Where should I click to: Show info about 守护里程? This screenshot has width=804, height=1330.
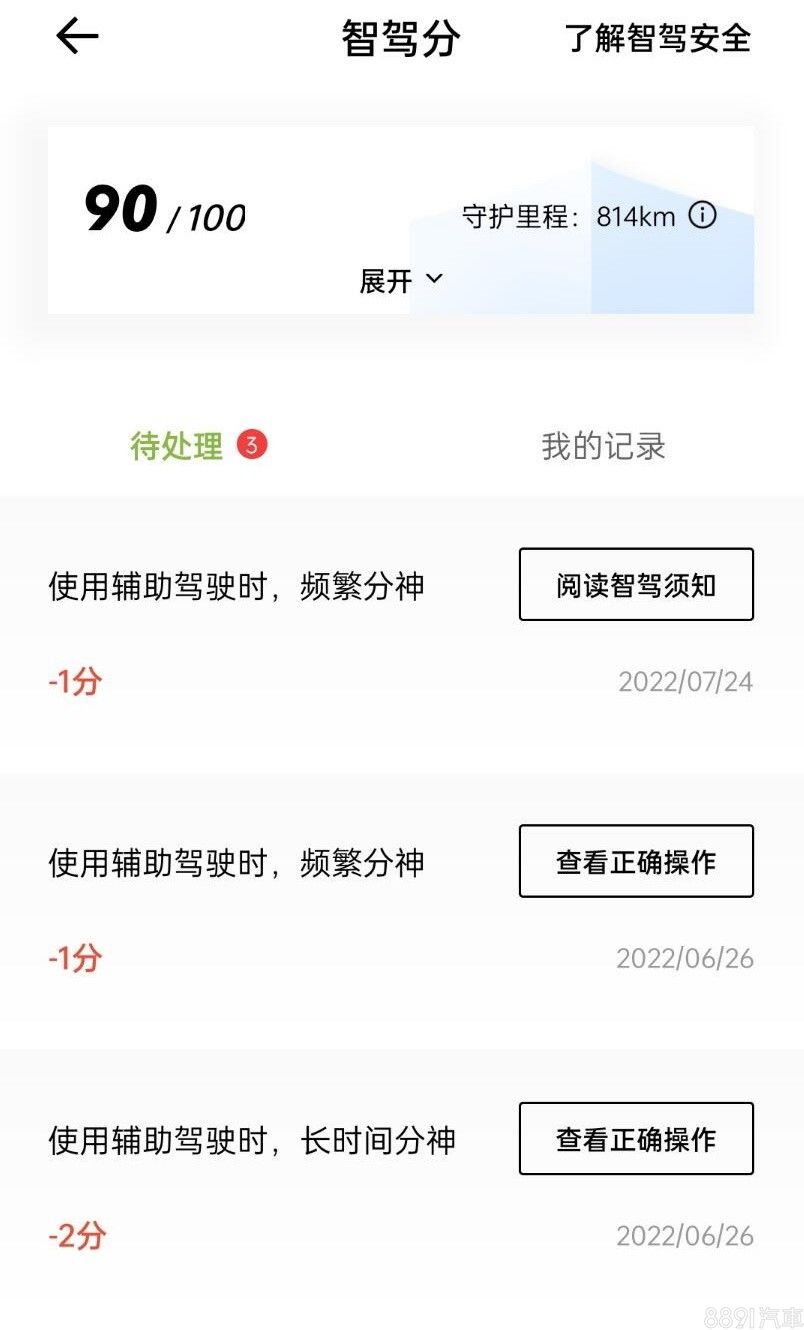pos(703,215)
